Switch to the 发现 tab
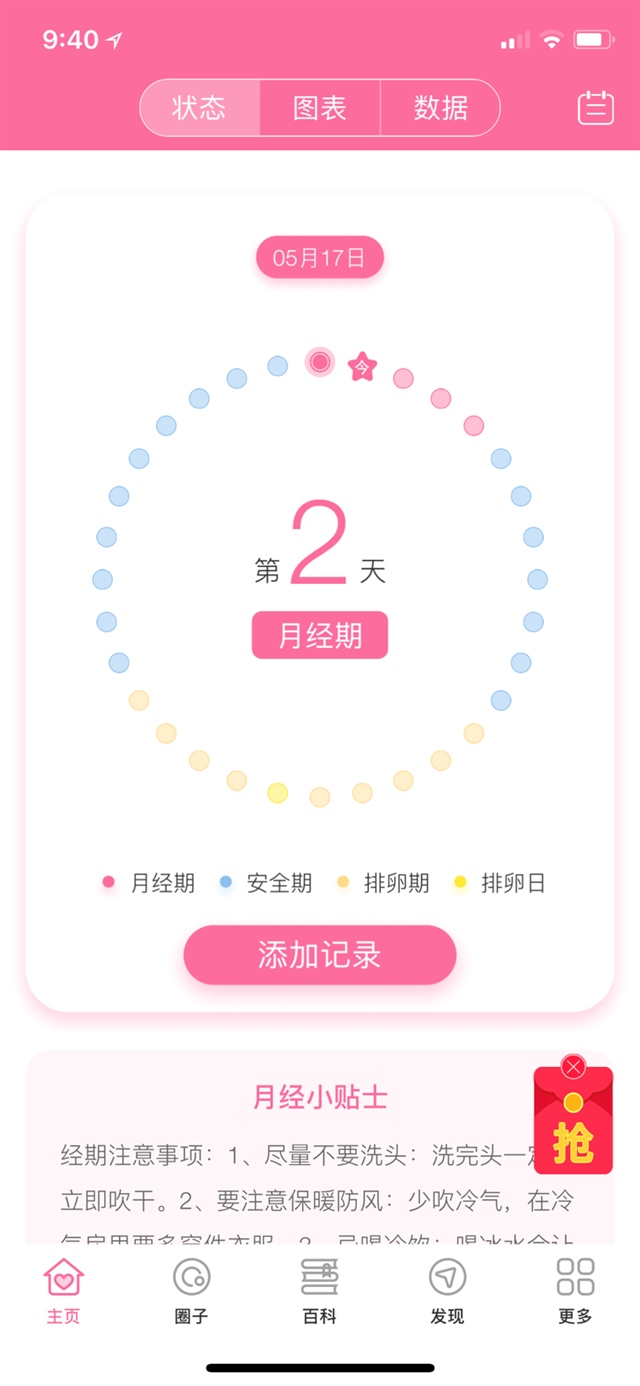Image resolution: width=640 pixels, height=1386 pixels. point(448,1290)
